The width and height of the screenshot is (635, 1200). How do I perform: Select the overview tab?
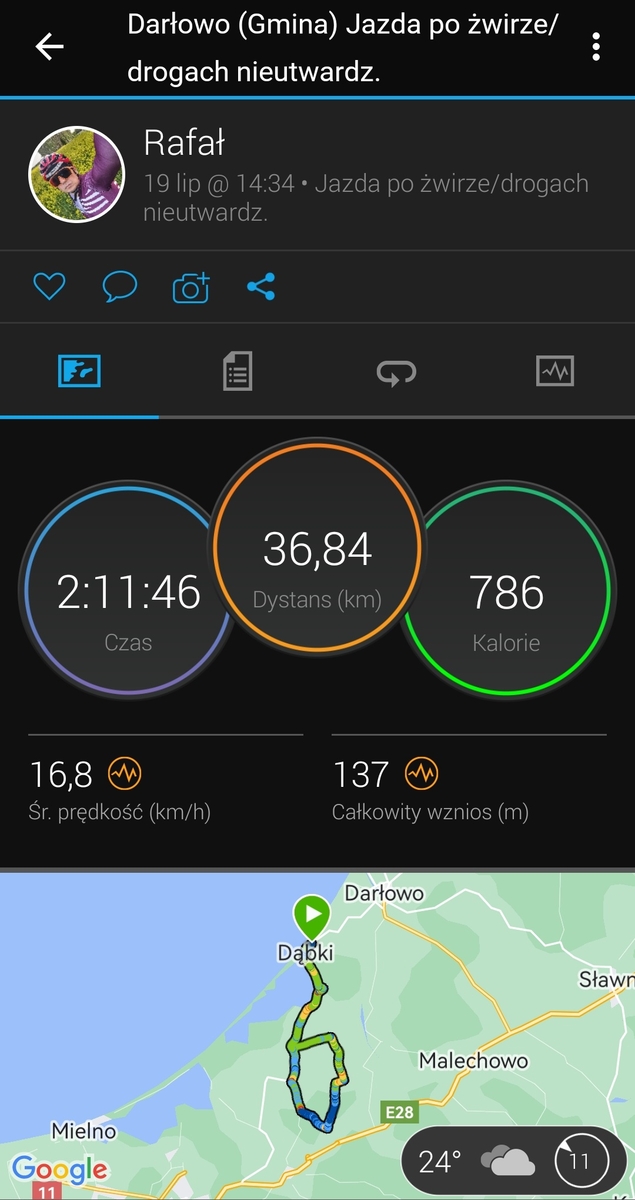pos(79,372)
